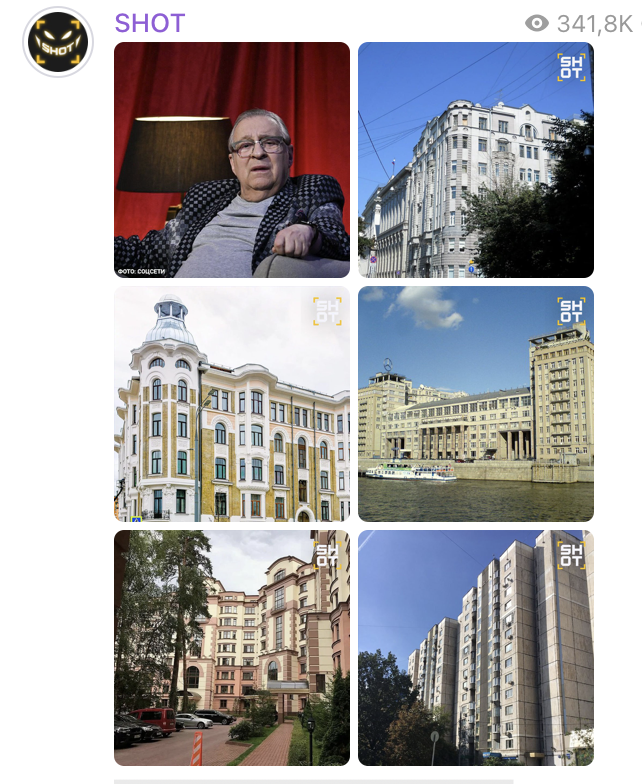
Task: View the grey high-rise apartment block photo
Action: tap(476, 648)
